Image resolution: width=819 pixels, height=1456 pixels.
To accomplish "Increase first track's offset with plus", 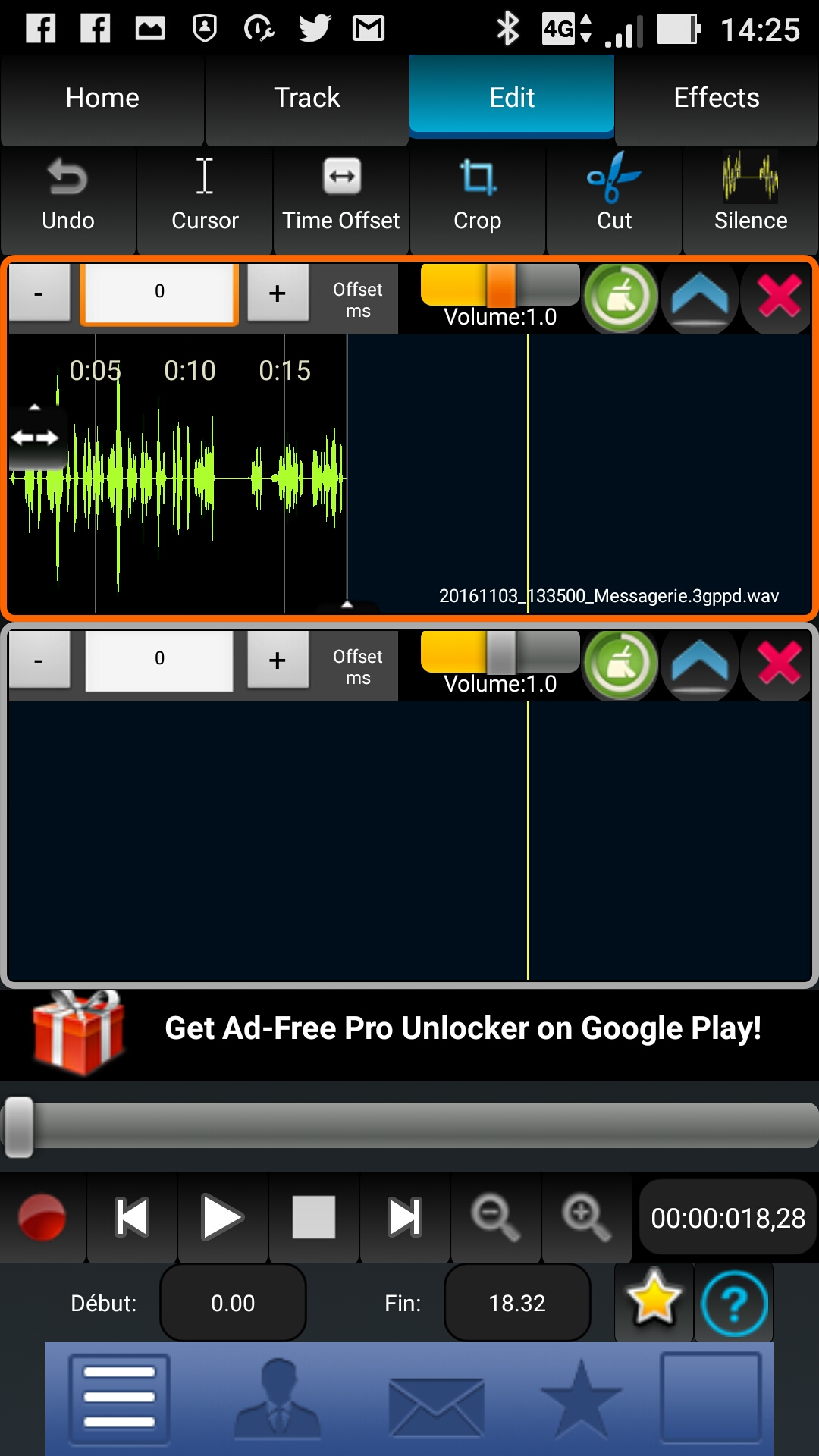I will tap(278, 293).
